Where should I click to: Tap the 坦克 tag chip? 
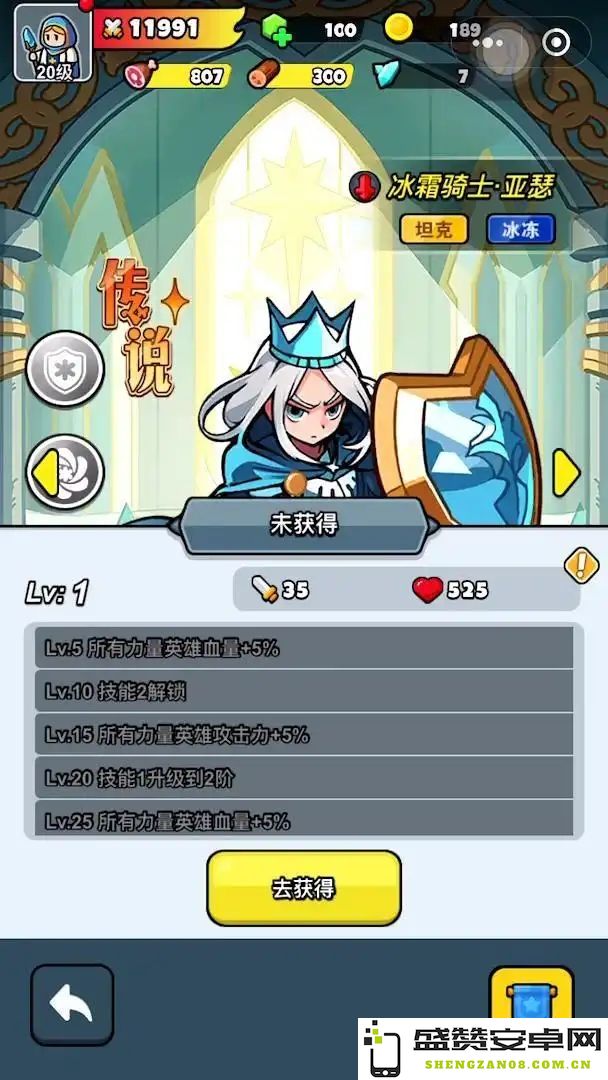pos(434,229)
